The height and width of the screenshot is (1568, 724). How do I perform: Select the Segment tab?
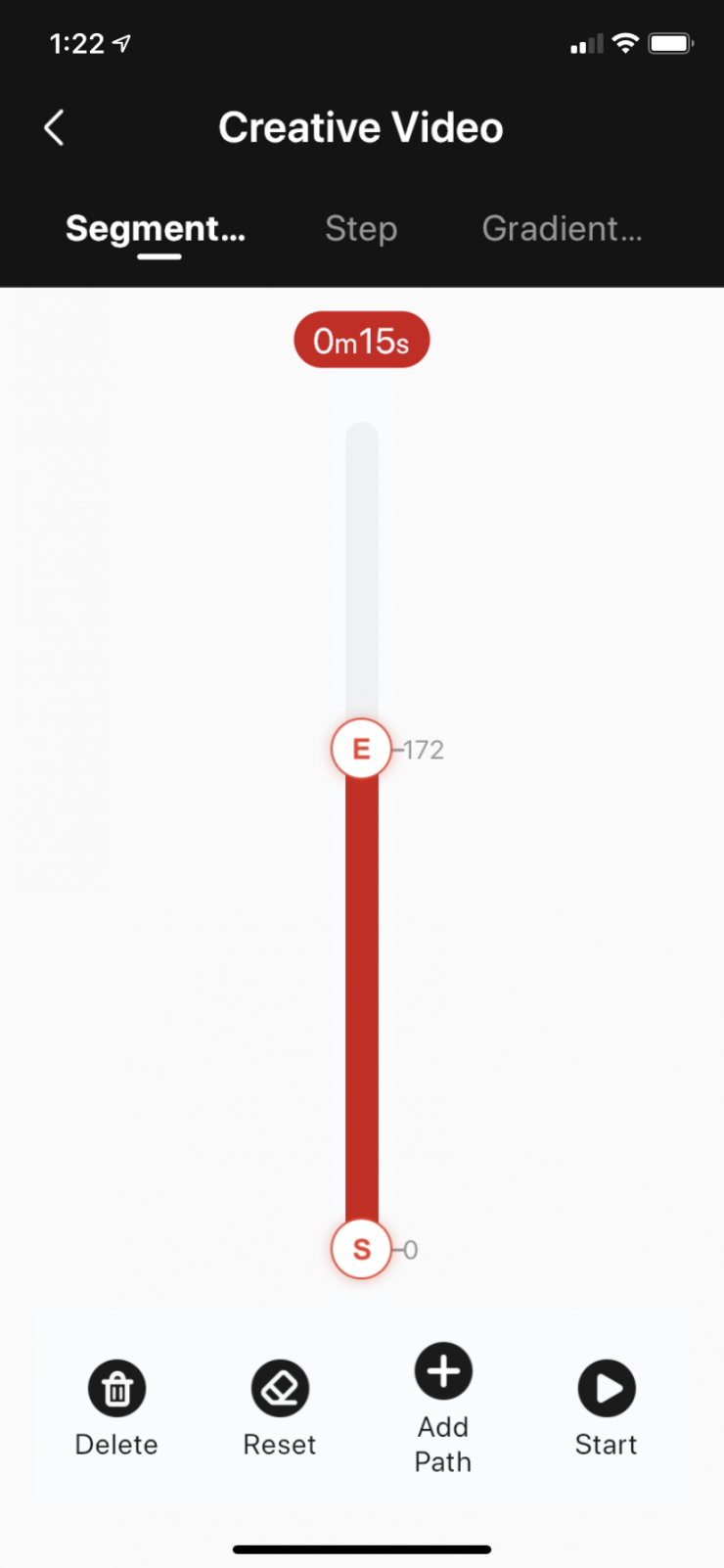[x=156, y=229]
